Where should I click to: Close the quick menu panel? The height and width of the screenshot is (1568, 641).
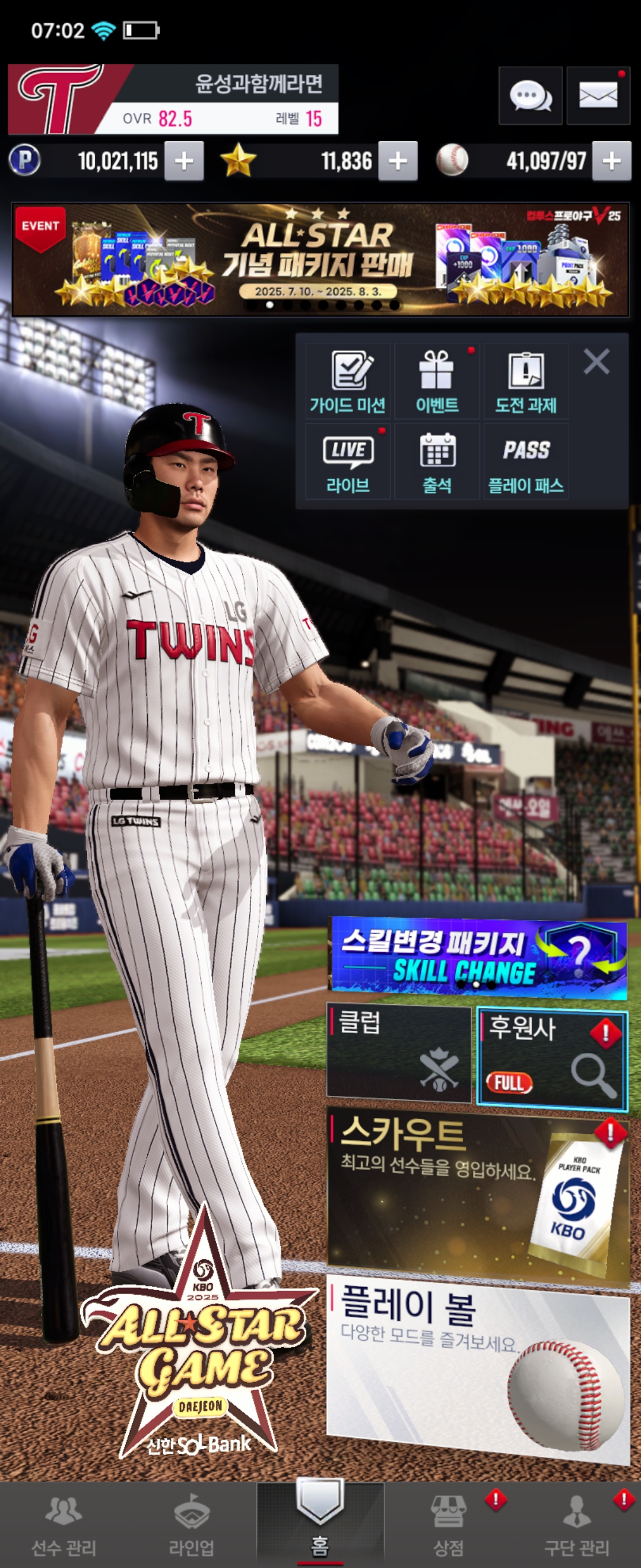(596, 362)
